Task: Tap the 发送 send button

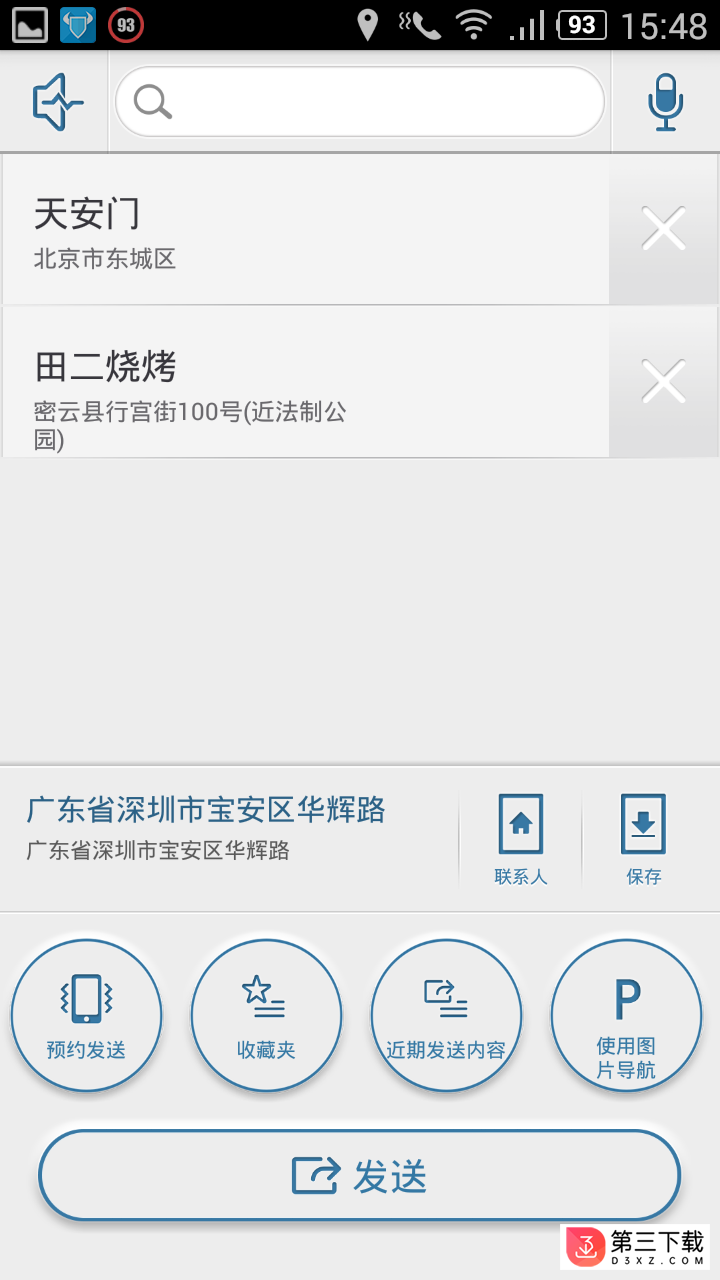Action: click(360, 1176)
